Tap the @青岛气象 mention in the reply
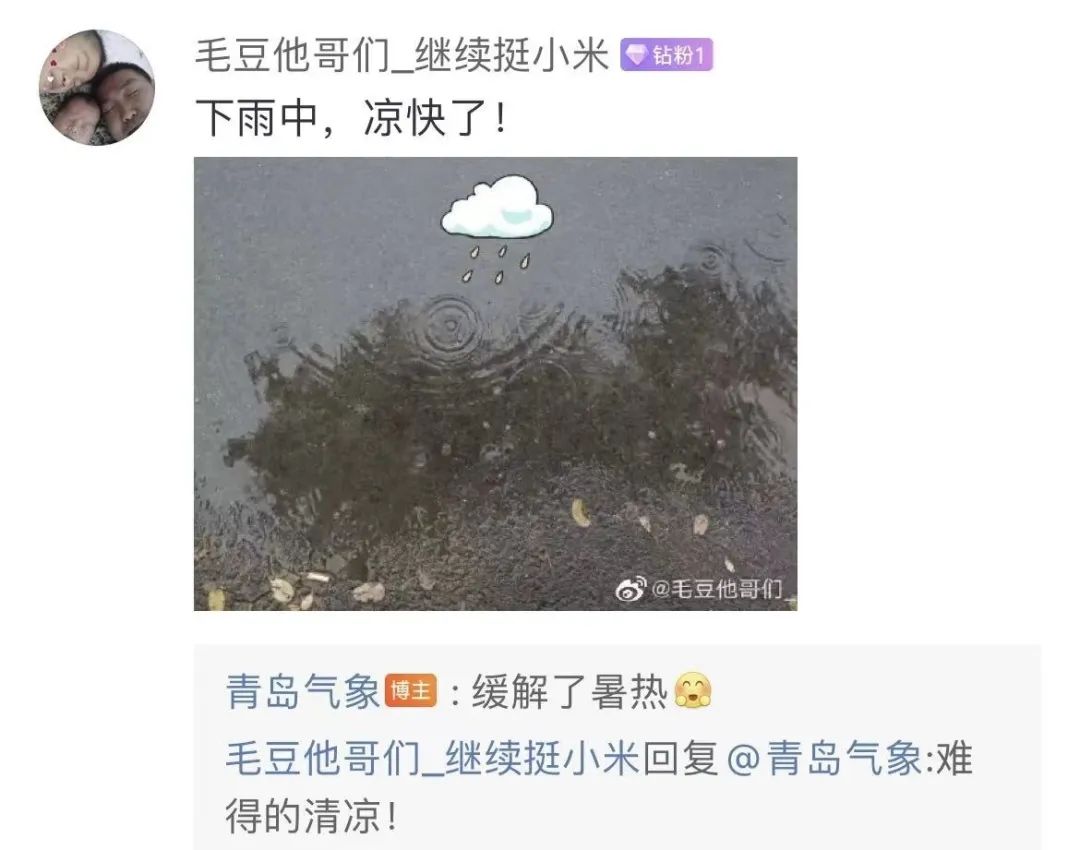Viewport: 1080px width, 850px height. (x=823, y=759)
